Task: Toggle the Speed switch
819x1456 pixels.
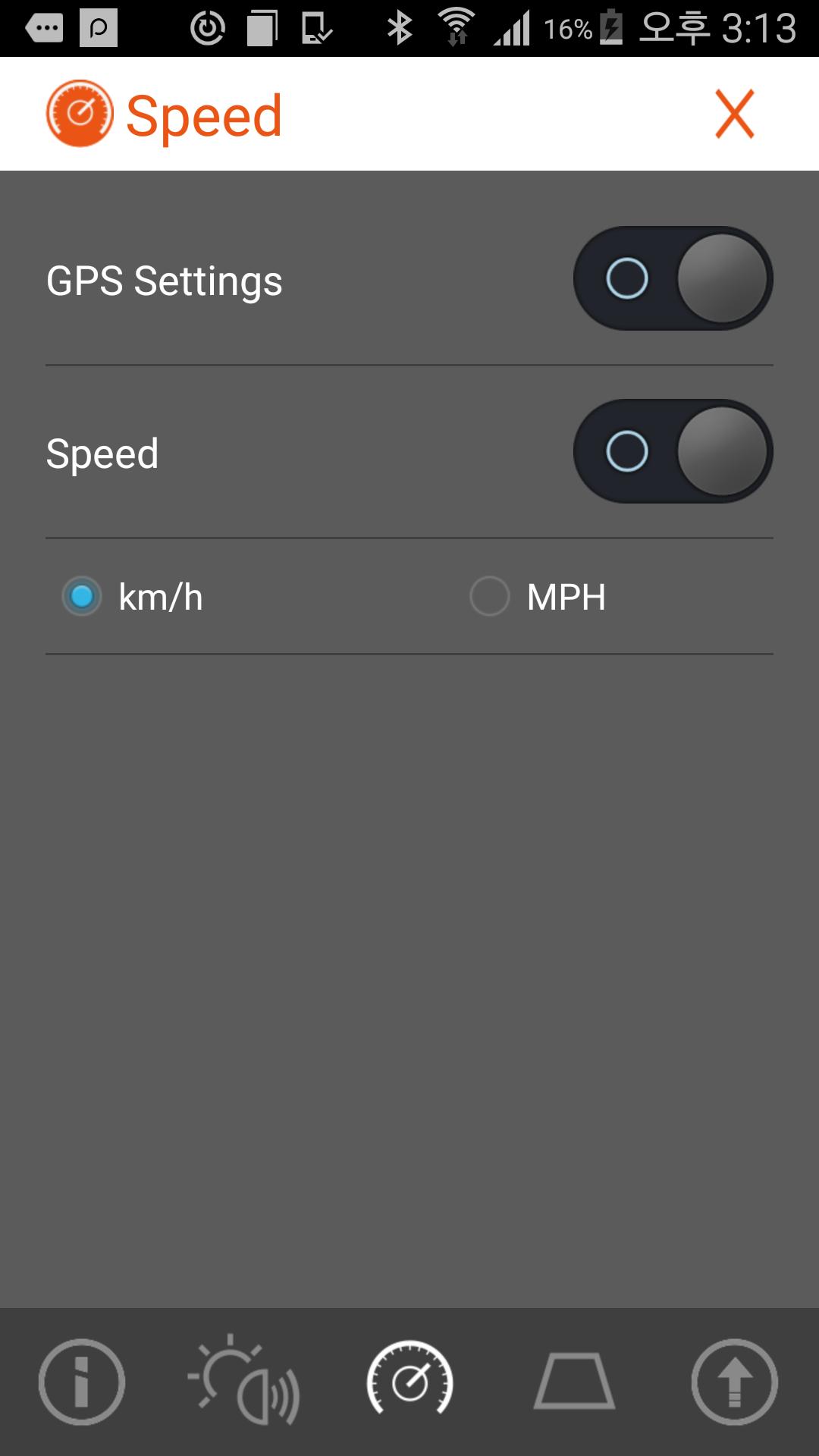Action: pyautogui.click(x=673, y=451)
